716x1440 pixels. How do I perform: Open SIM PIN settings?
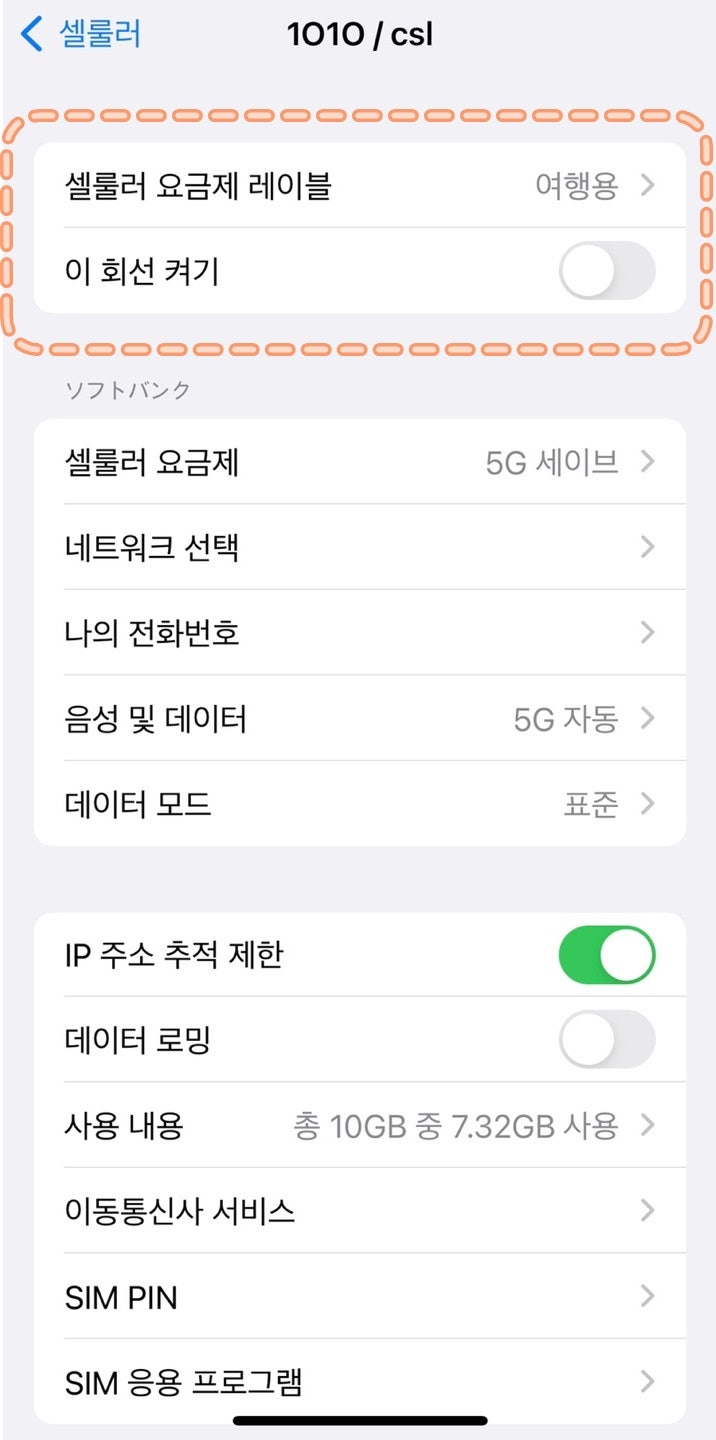click(x=360, y=1297)
